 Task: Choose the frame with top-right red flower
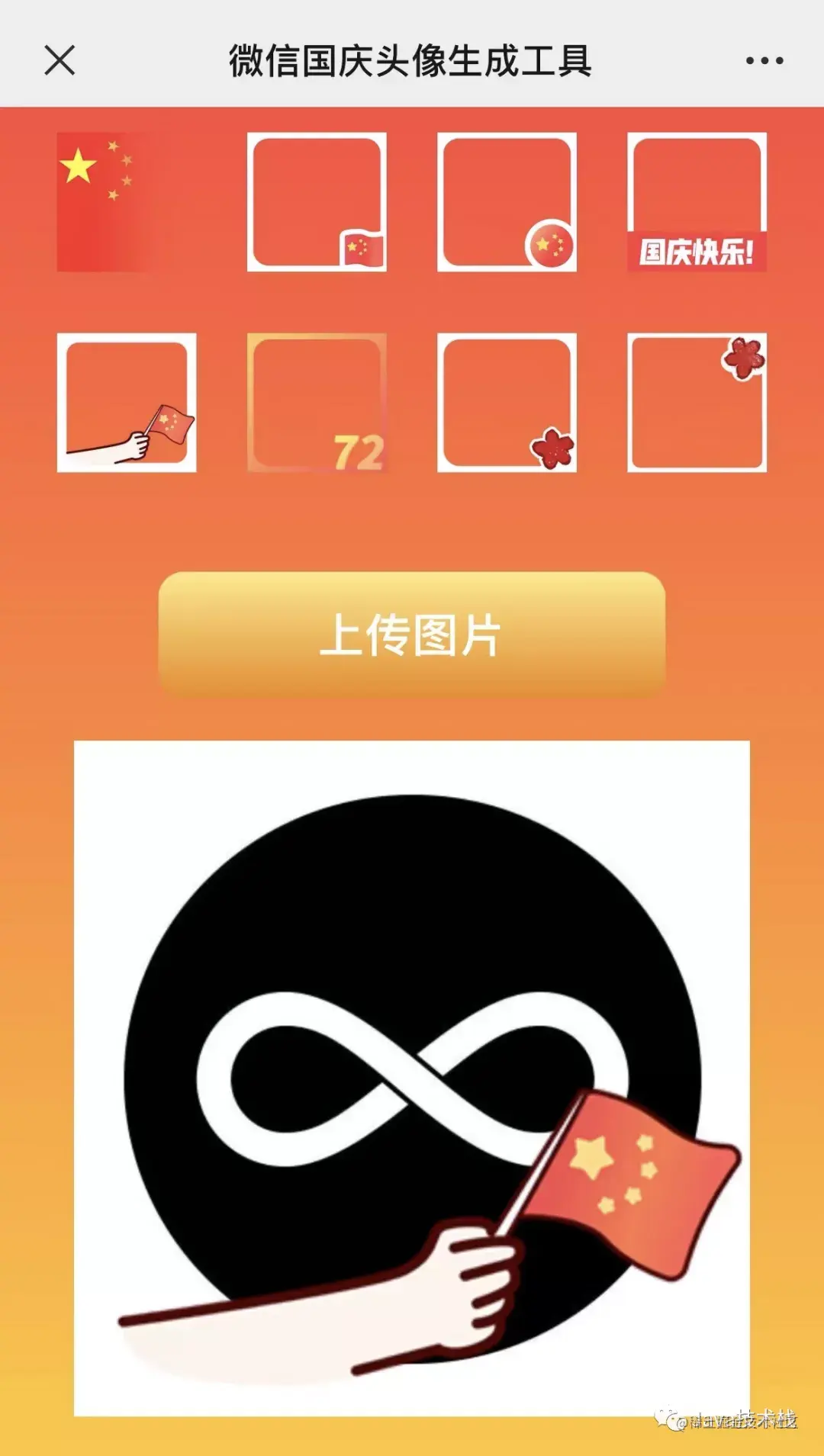(x=697, y=403)
